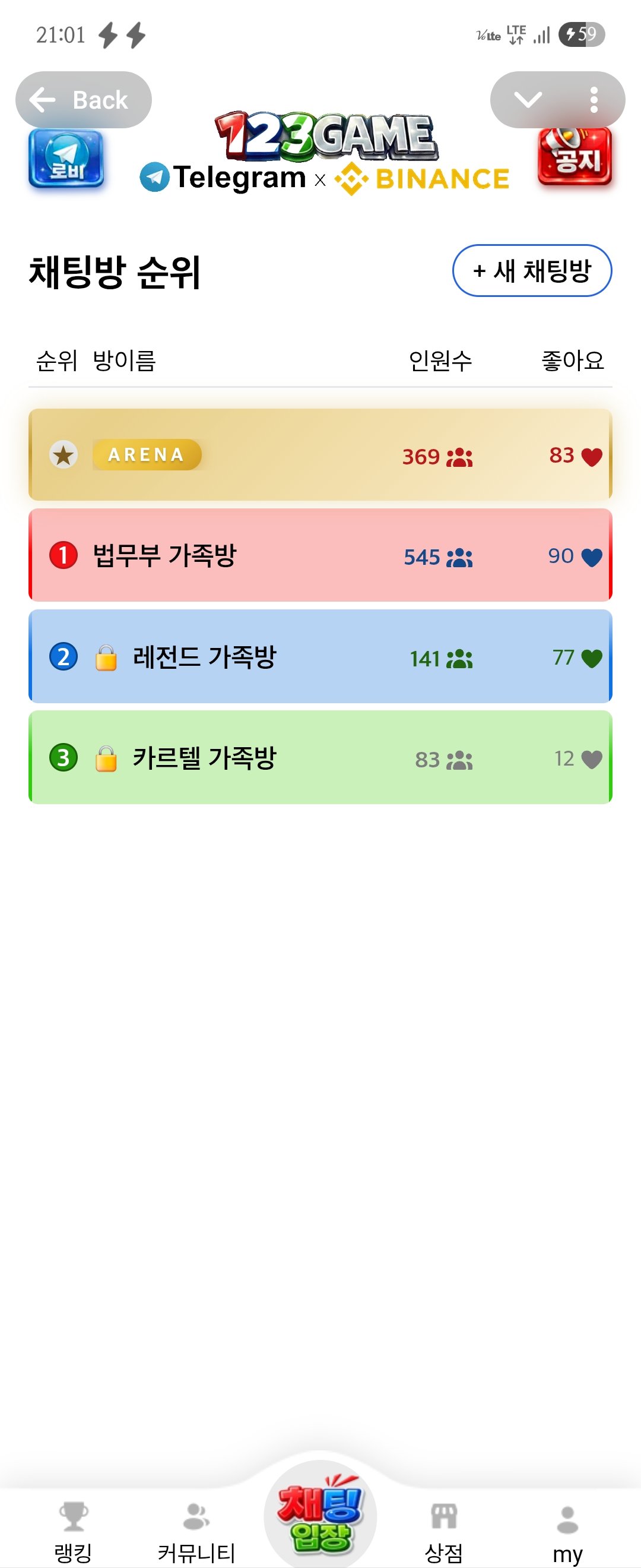Collapse the mini app with the down chevron
641x1568 pixels.
(x=527, y=100)
